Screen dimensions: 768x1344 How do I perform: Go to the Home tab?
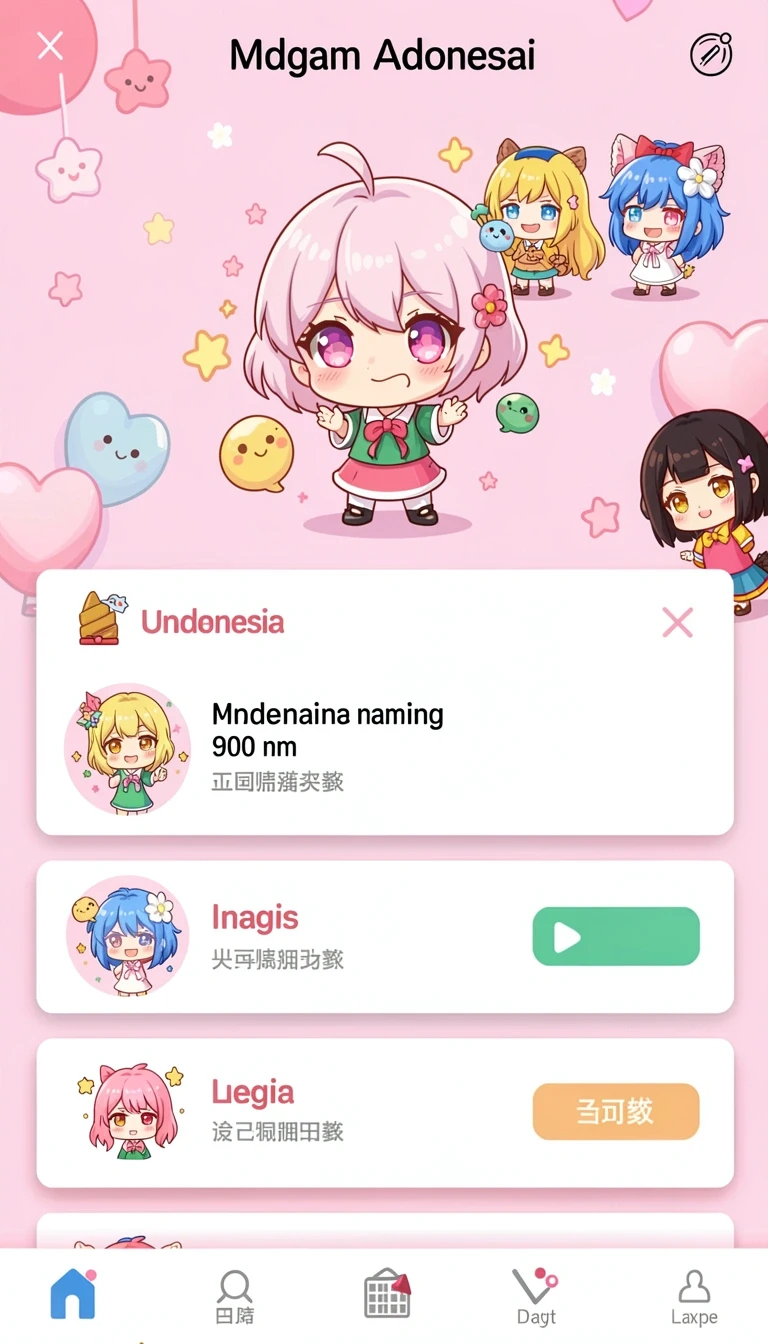pos(73,1294)
